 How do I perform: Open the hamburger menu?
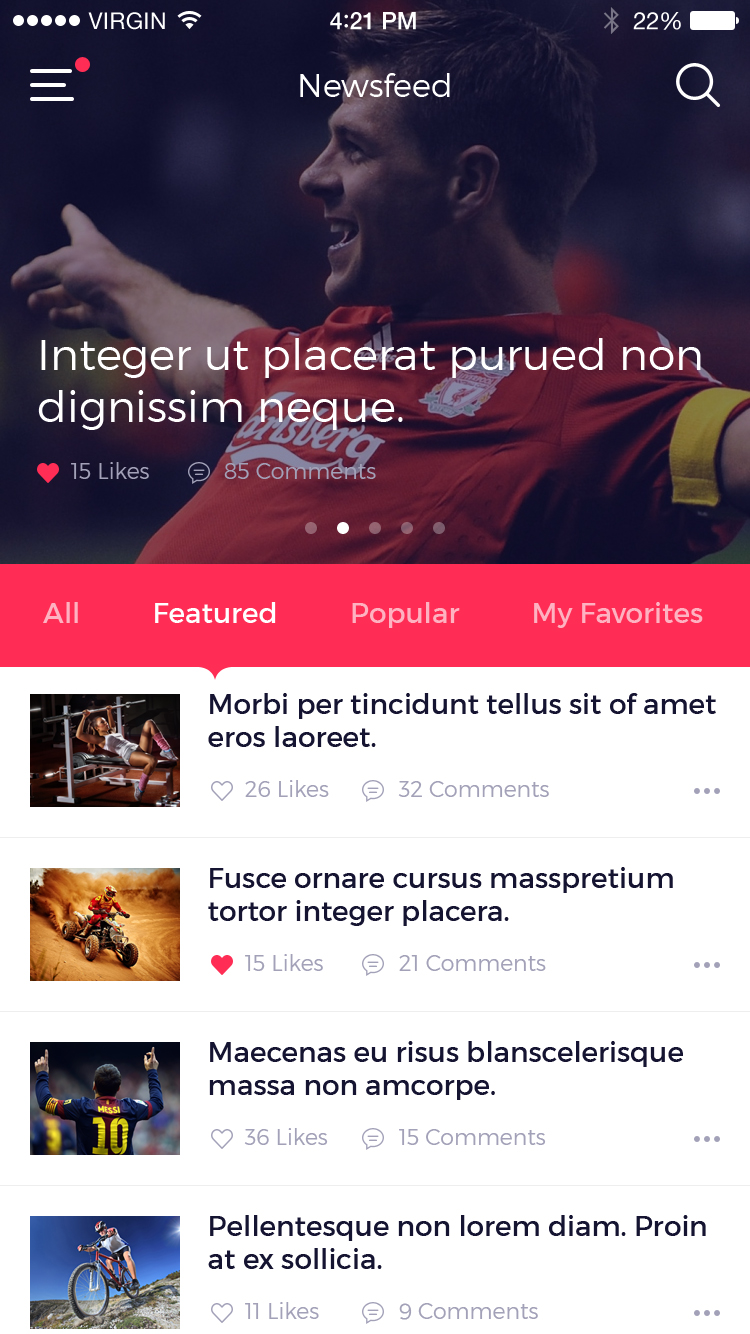click(52, 84)
